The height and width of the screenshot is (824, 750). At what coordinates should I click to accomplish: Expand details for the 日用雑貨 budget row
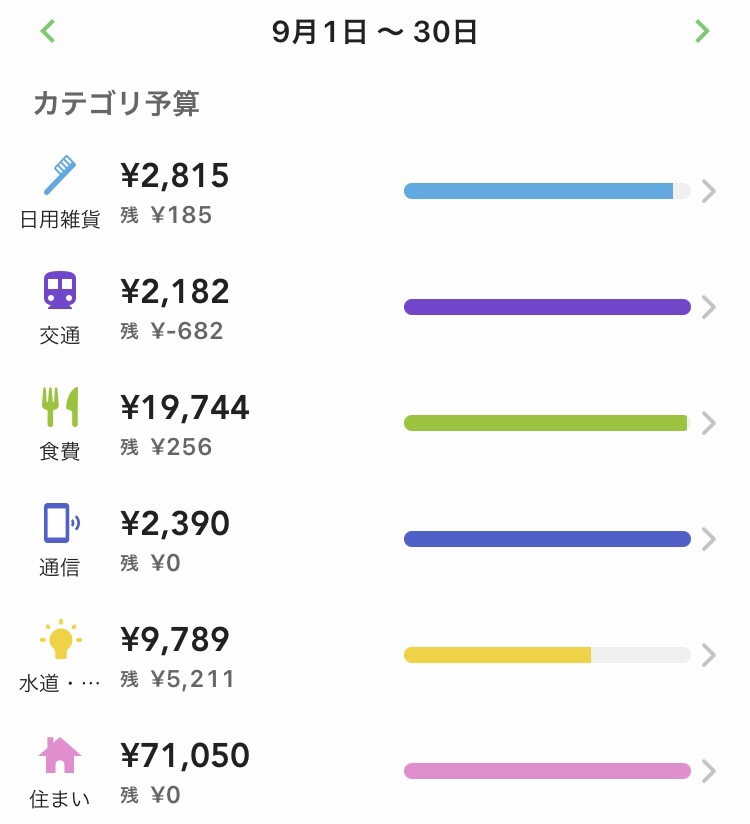(710, 190)
